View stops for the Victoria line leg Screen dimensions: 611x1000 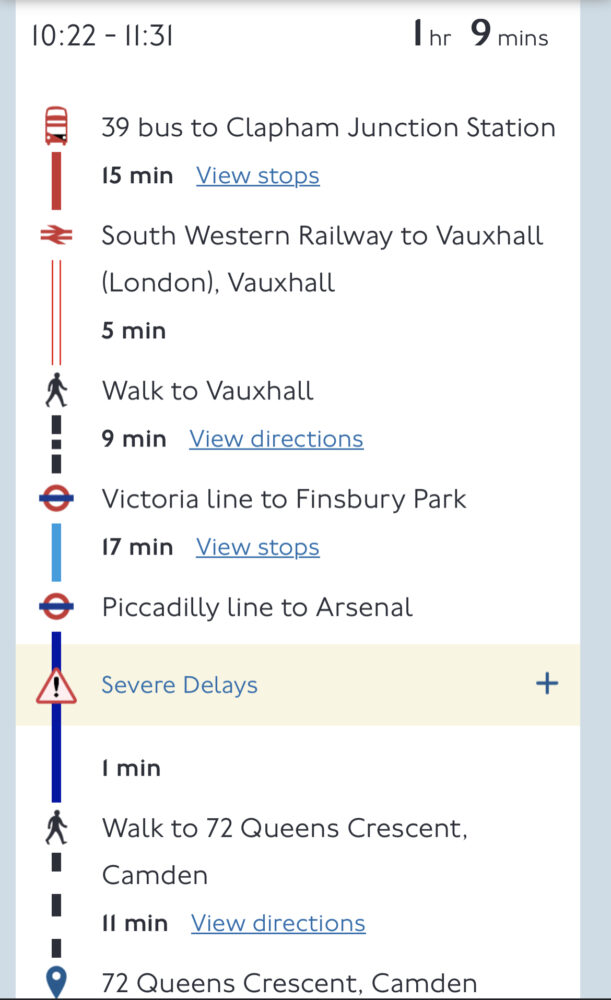coord(257,547)
